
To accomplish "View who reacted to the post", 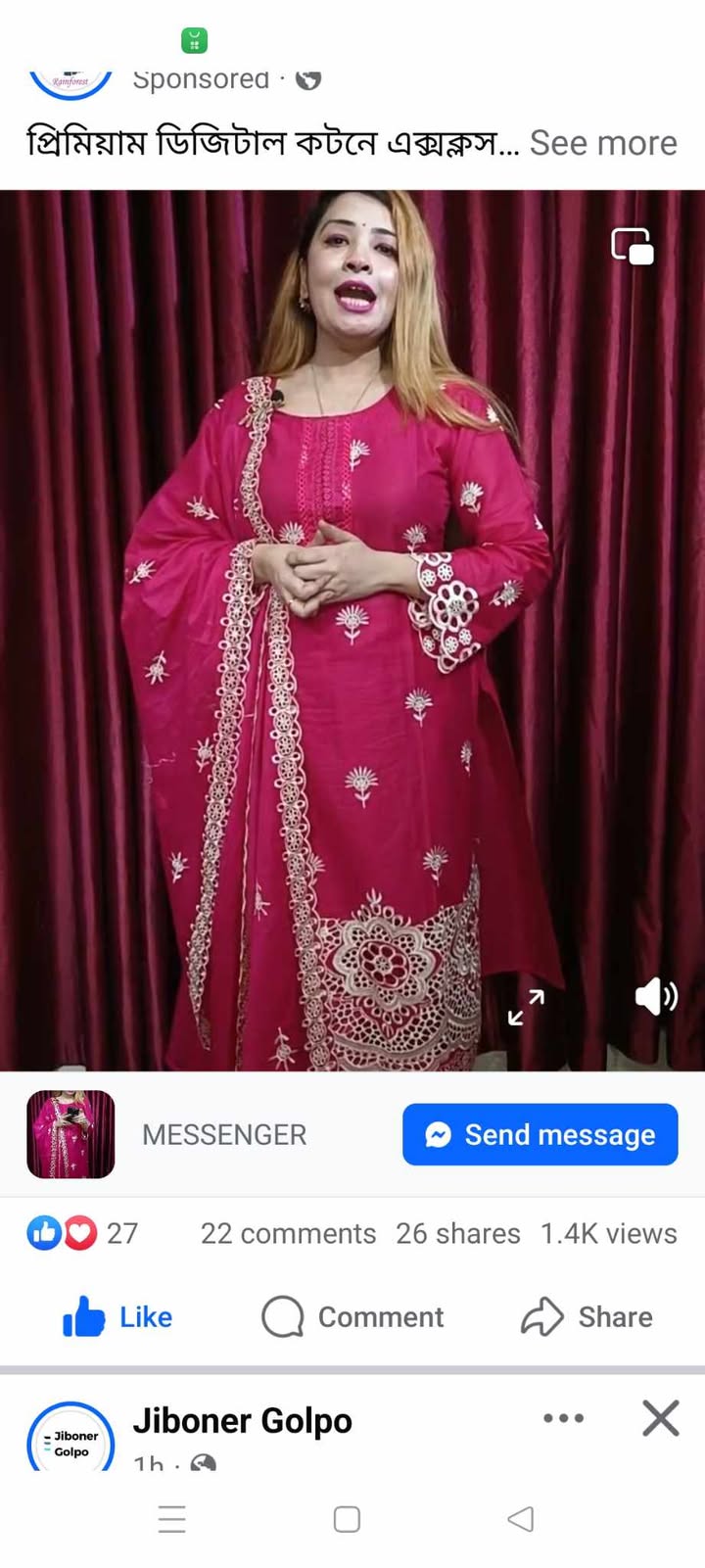I will point(82,1233).
